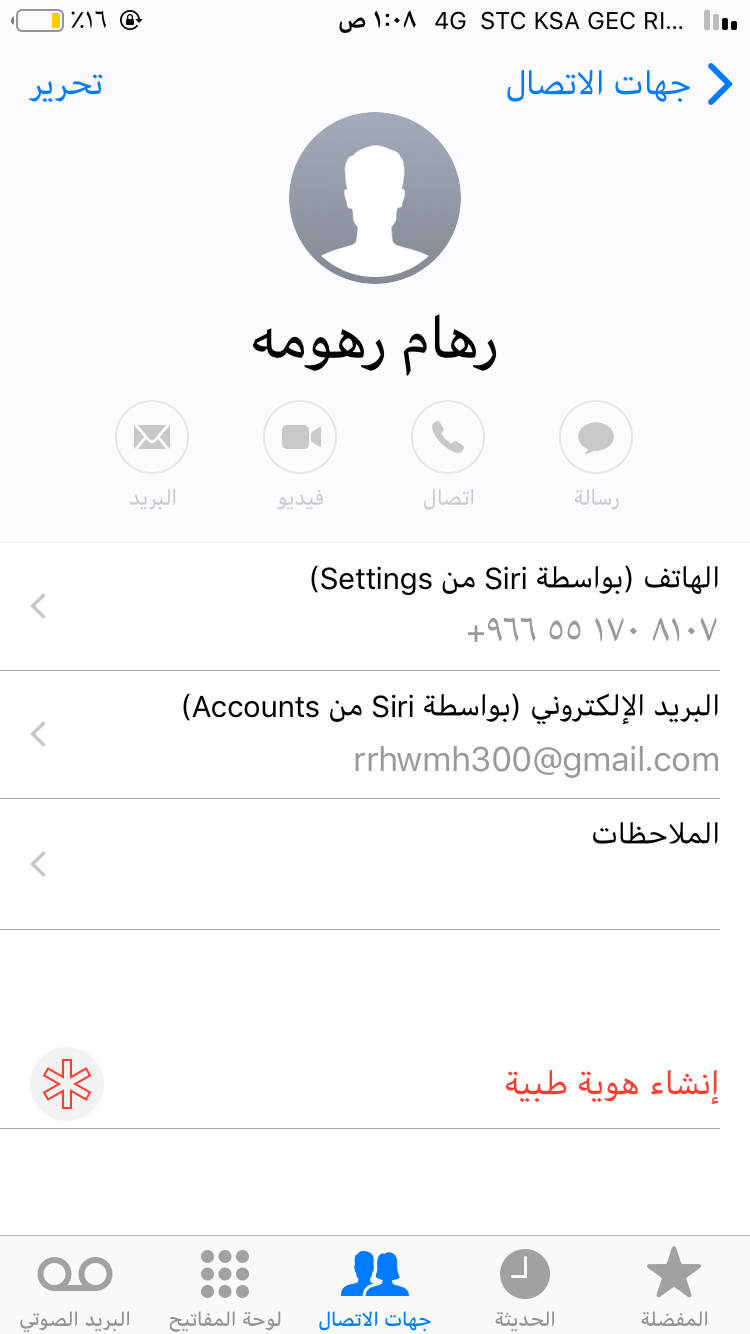
Task: Open the الهاتف phone number row
Action: 375,606
